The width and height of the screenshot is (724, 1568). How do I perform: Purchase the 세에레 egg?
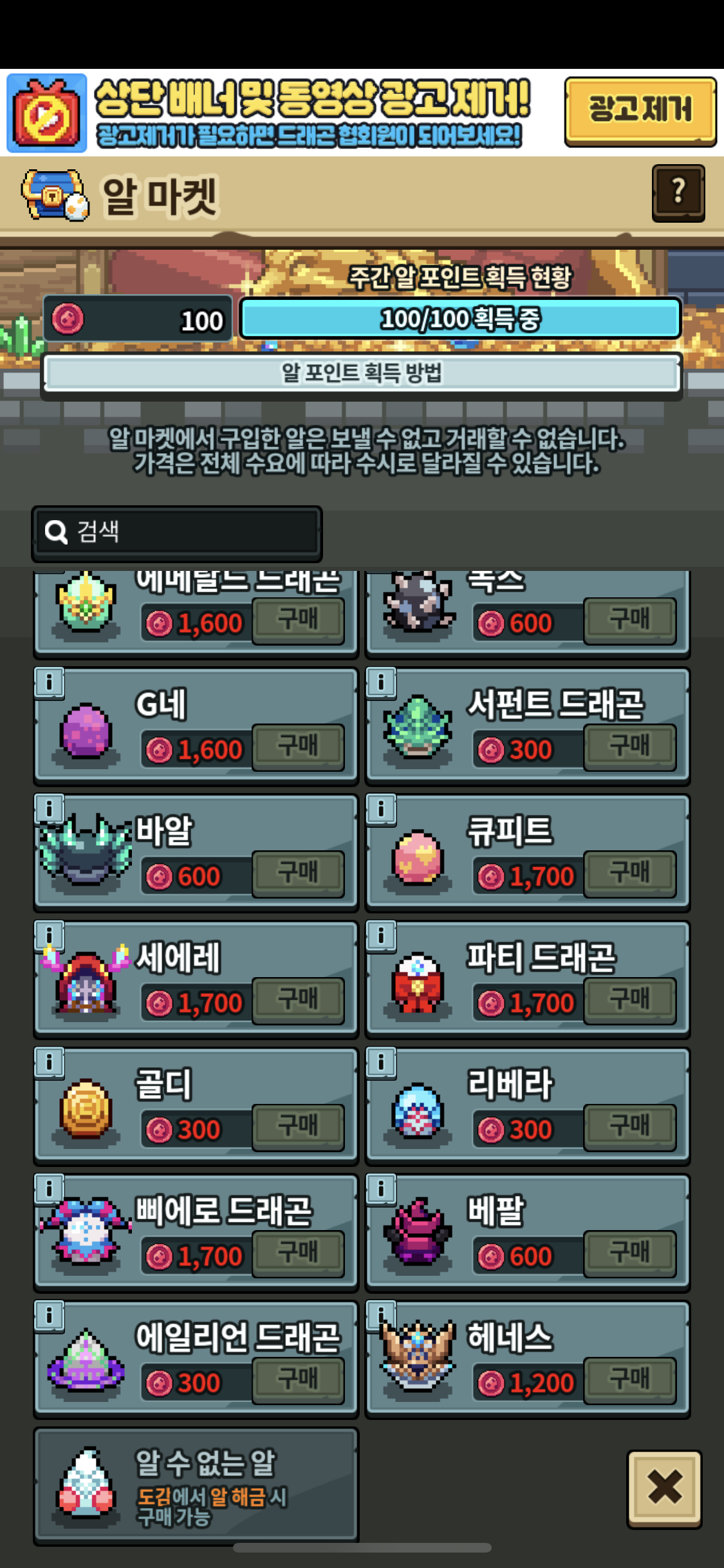[x=297, y=1000]
